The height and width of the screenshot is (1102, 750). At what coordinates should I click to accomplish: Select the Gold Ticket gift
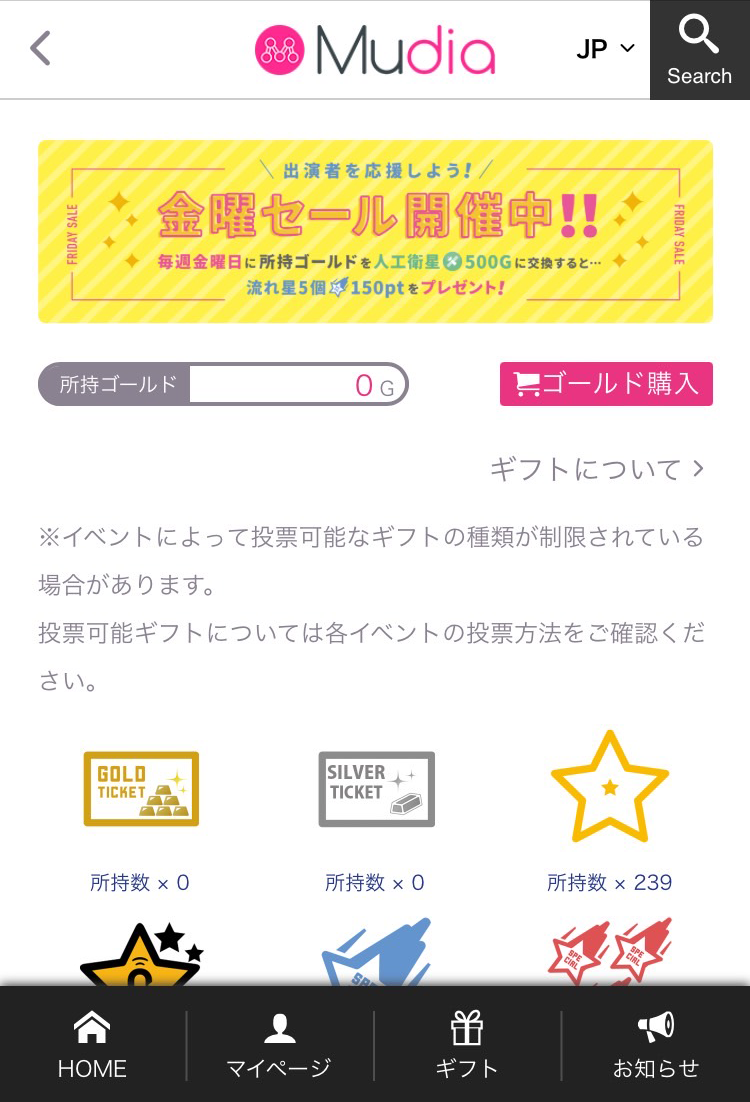point(141,789)
